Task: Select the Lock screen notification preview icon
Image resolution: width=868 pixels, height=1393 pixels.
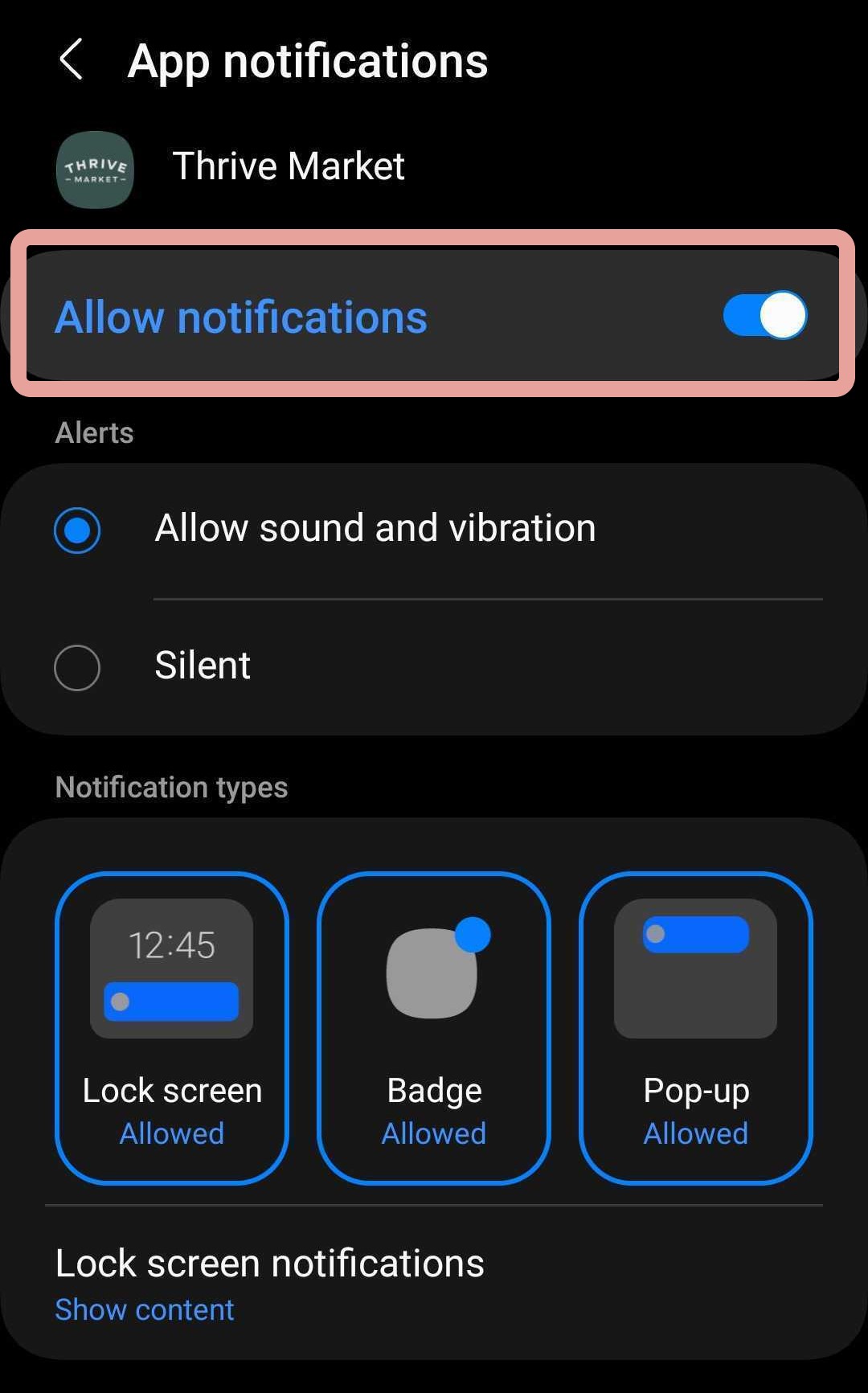Action: (170, 966)
